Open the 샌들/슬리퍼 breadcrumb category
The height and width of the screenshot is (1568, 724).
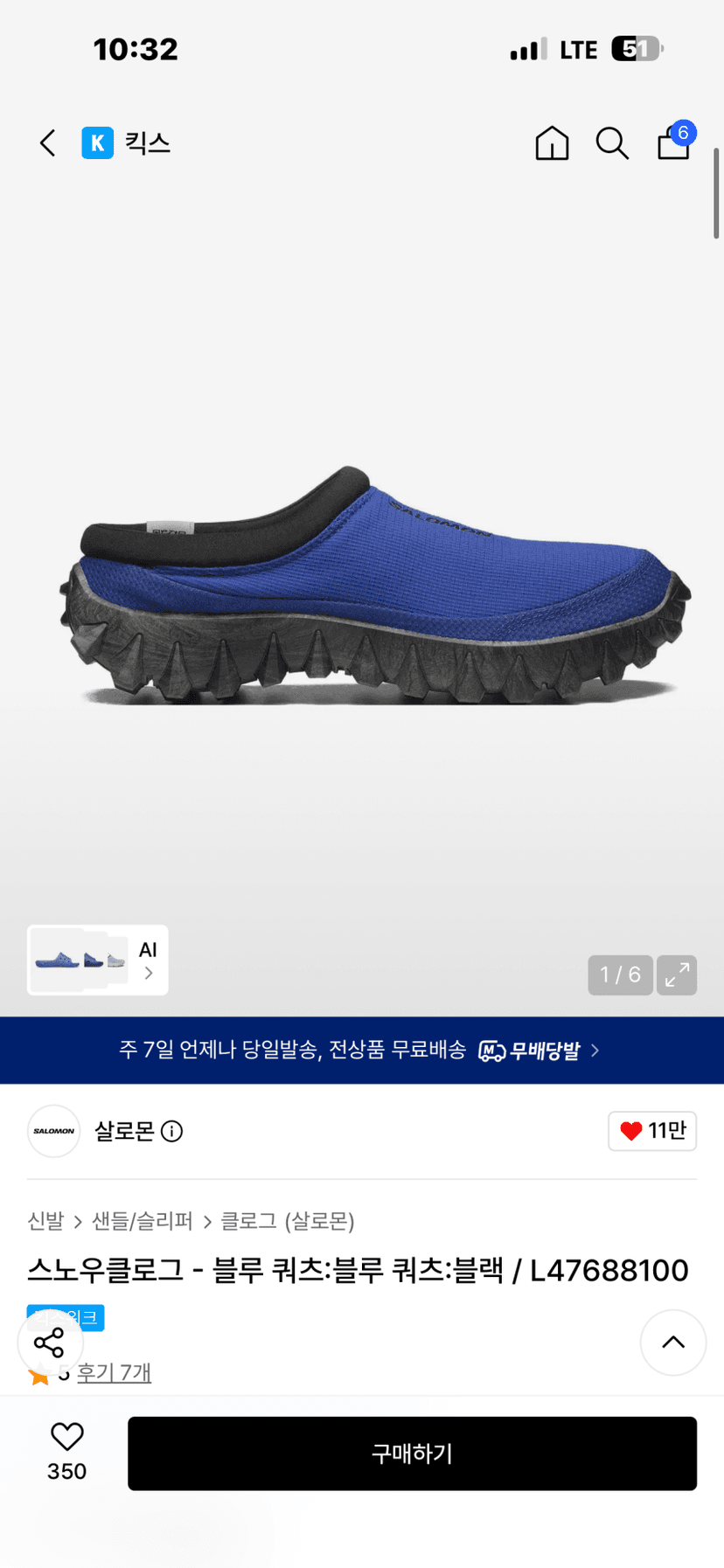[143, 1221]
